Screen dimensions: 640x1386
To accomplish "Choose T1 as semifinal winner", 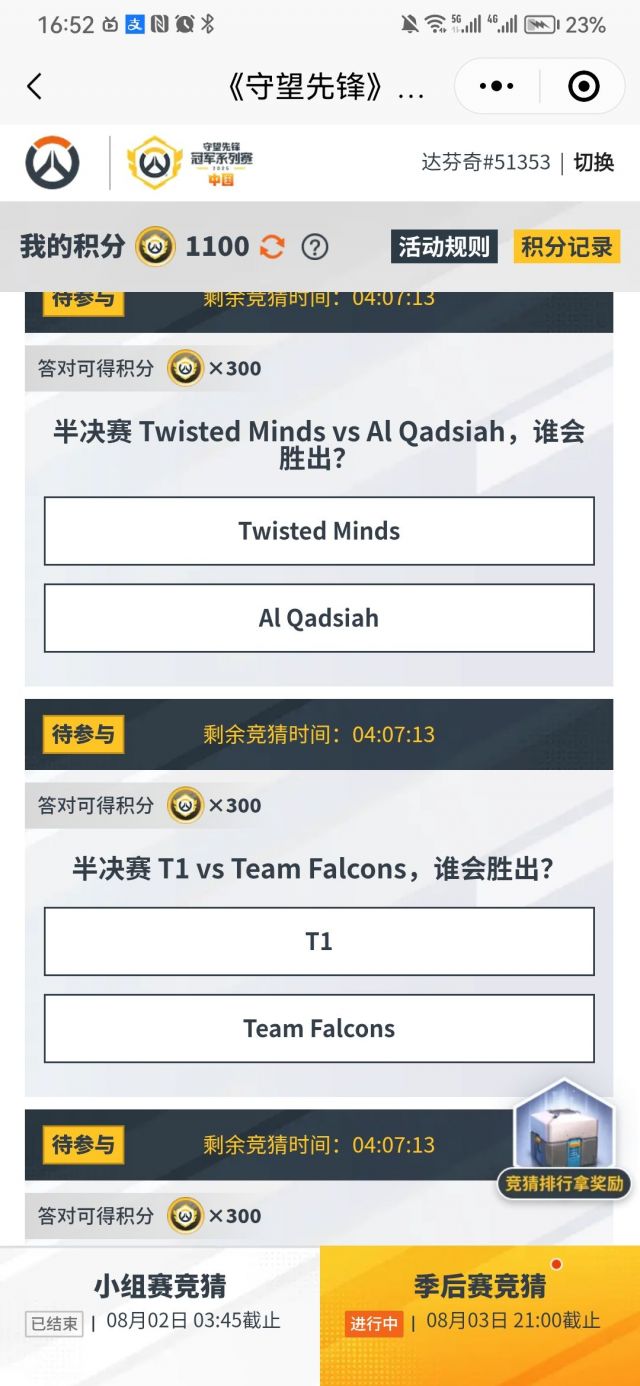I will pyautogui.click(x=319, y=941).
